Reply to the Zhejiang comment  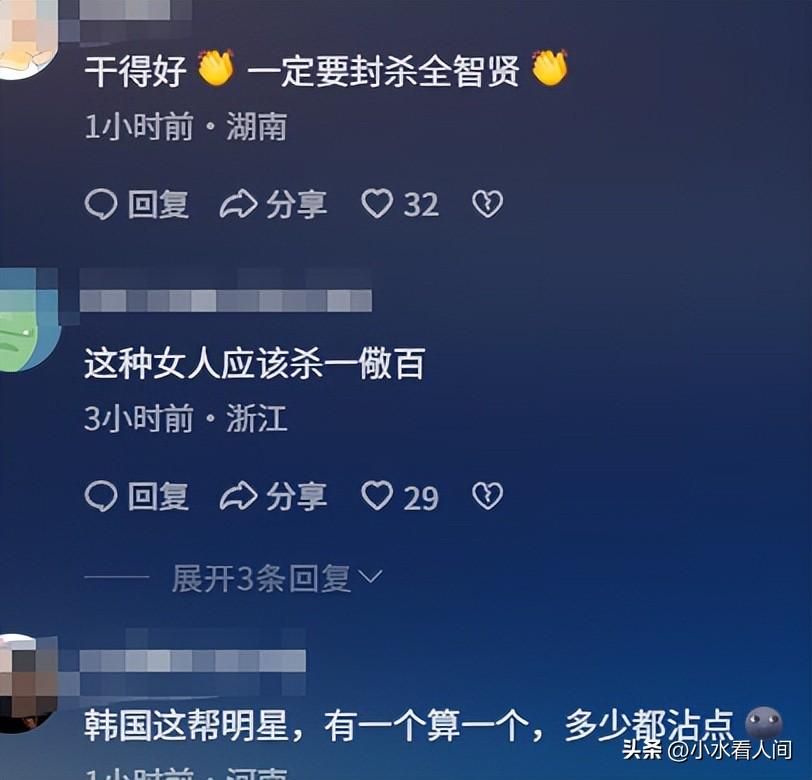[137, 496]
